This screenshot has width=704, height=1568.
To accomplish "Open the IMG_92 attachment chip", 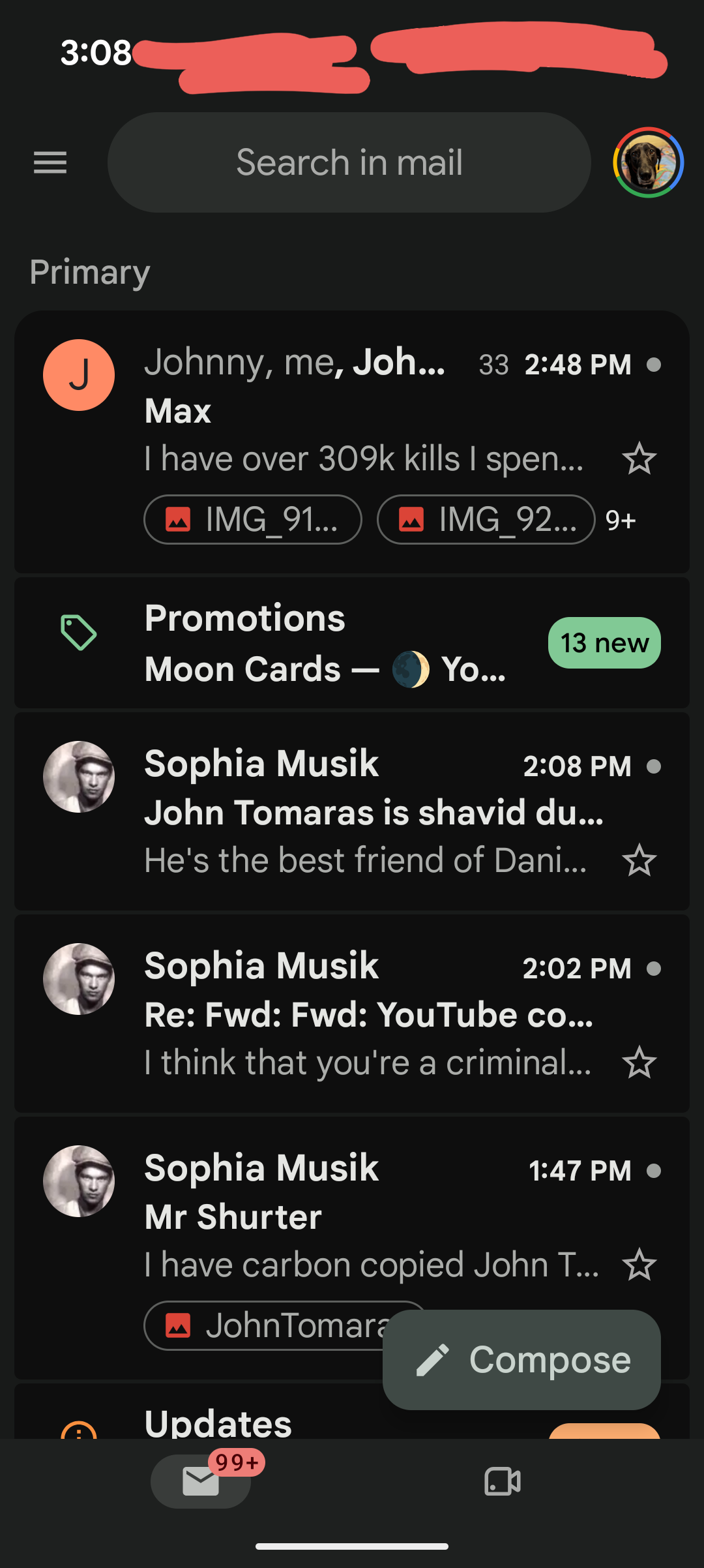I will (486, 520).
